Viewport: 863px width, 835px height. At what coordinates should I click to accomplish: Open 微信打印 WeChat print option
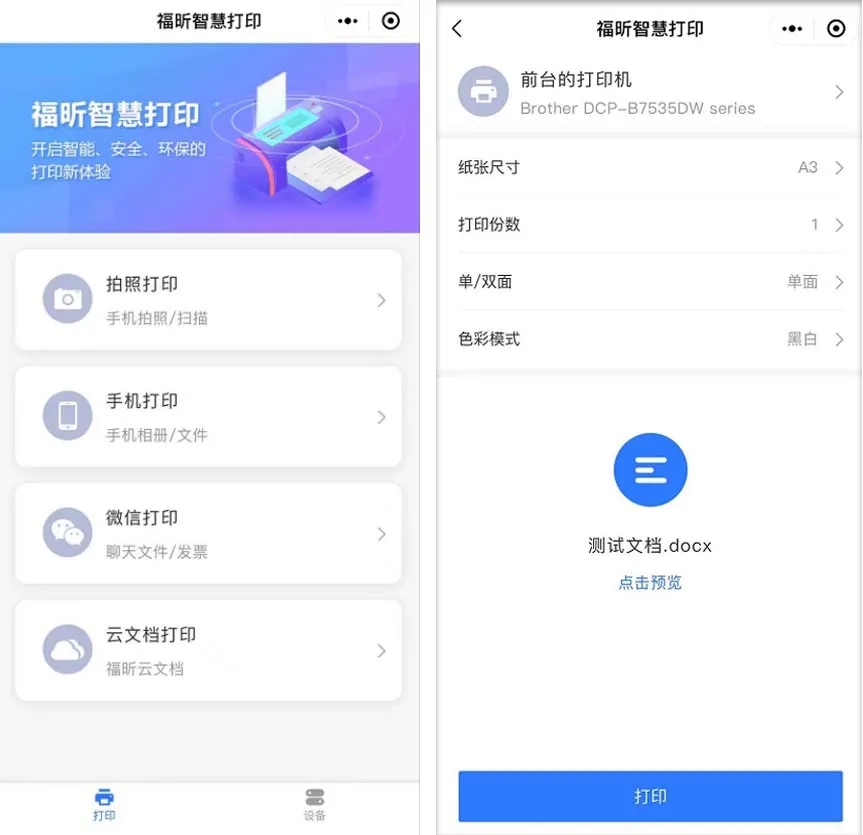pyautogui.click(x=208, y=534)
